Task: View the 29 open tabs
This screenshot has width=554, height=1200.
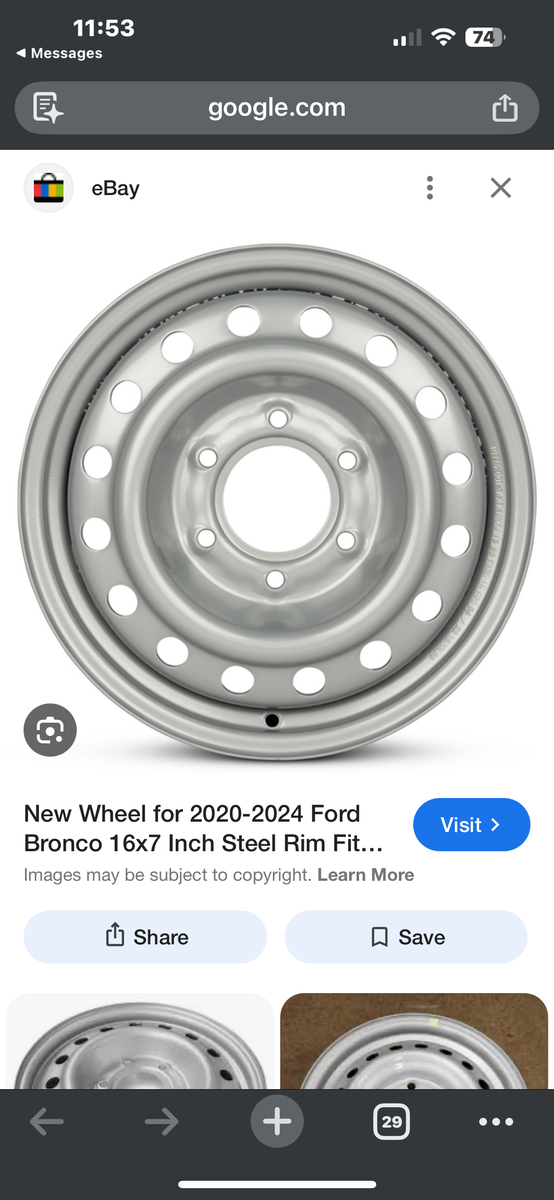Action: (x=392, y=1122)
